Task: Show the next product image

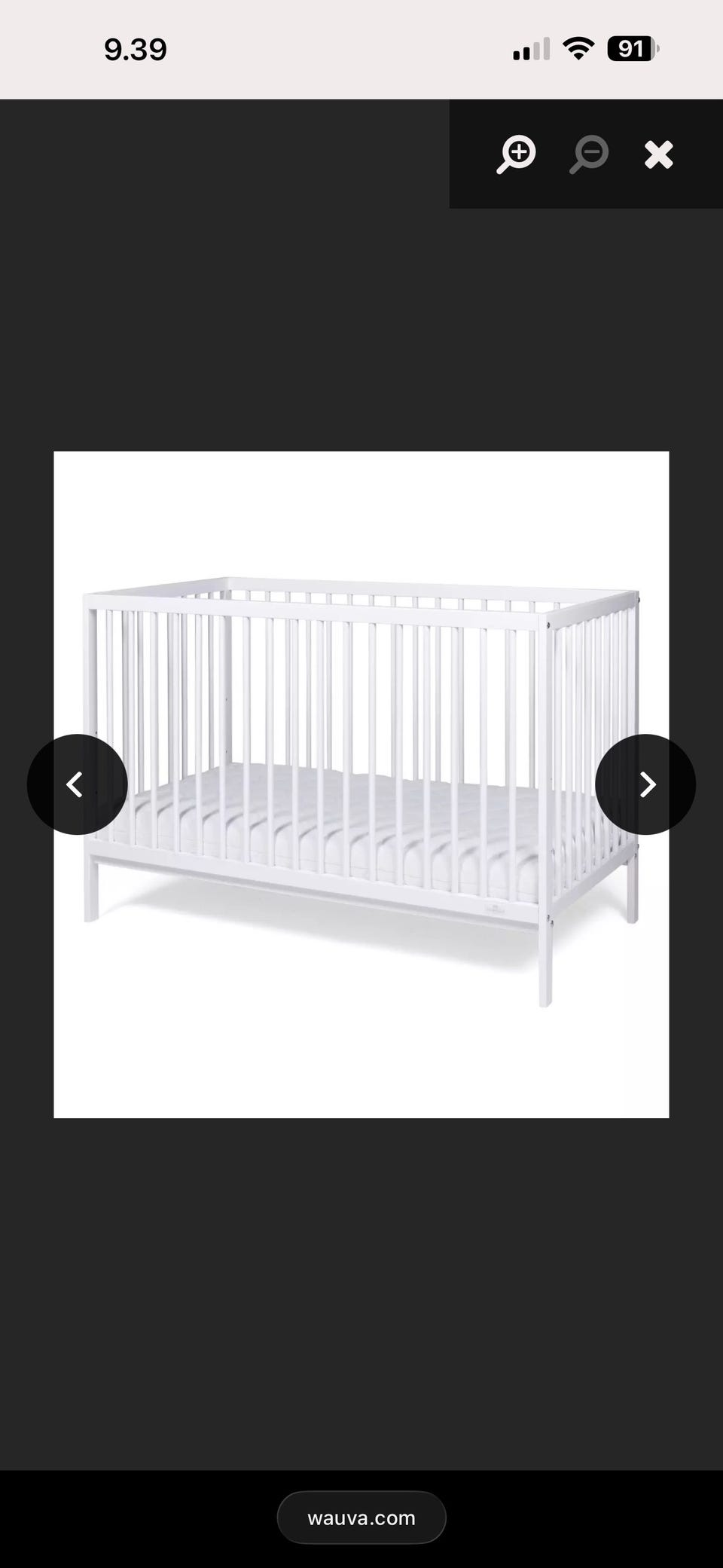Action: click(645, 784)
